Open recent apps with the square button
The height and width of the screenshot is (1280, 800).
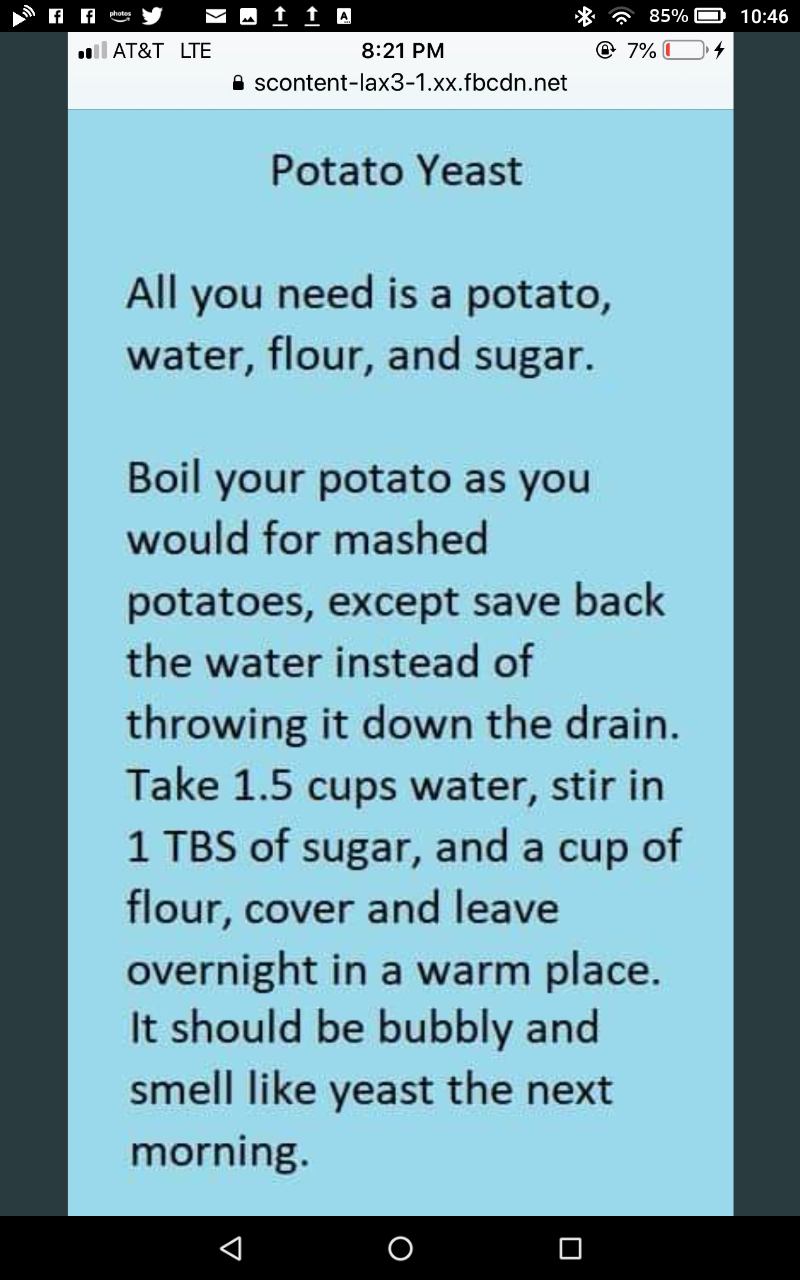[x=570, y=1248]
